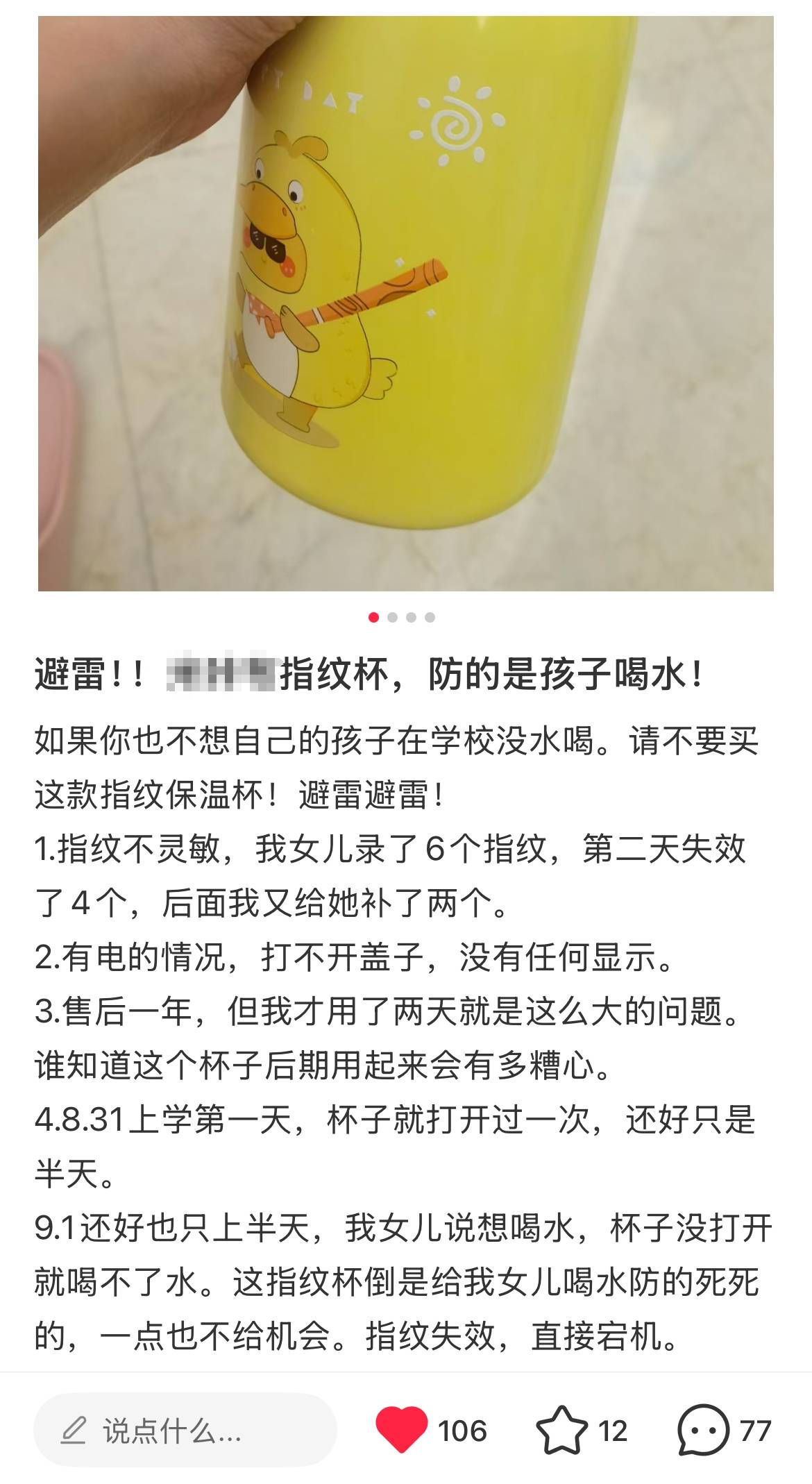Viewport: 812px width, 1484px height.
Task: Open the yellow duck cup photo
Action: click(x=405, y=303)
